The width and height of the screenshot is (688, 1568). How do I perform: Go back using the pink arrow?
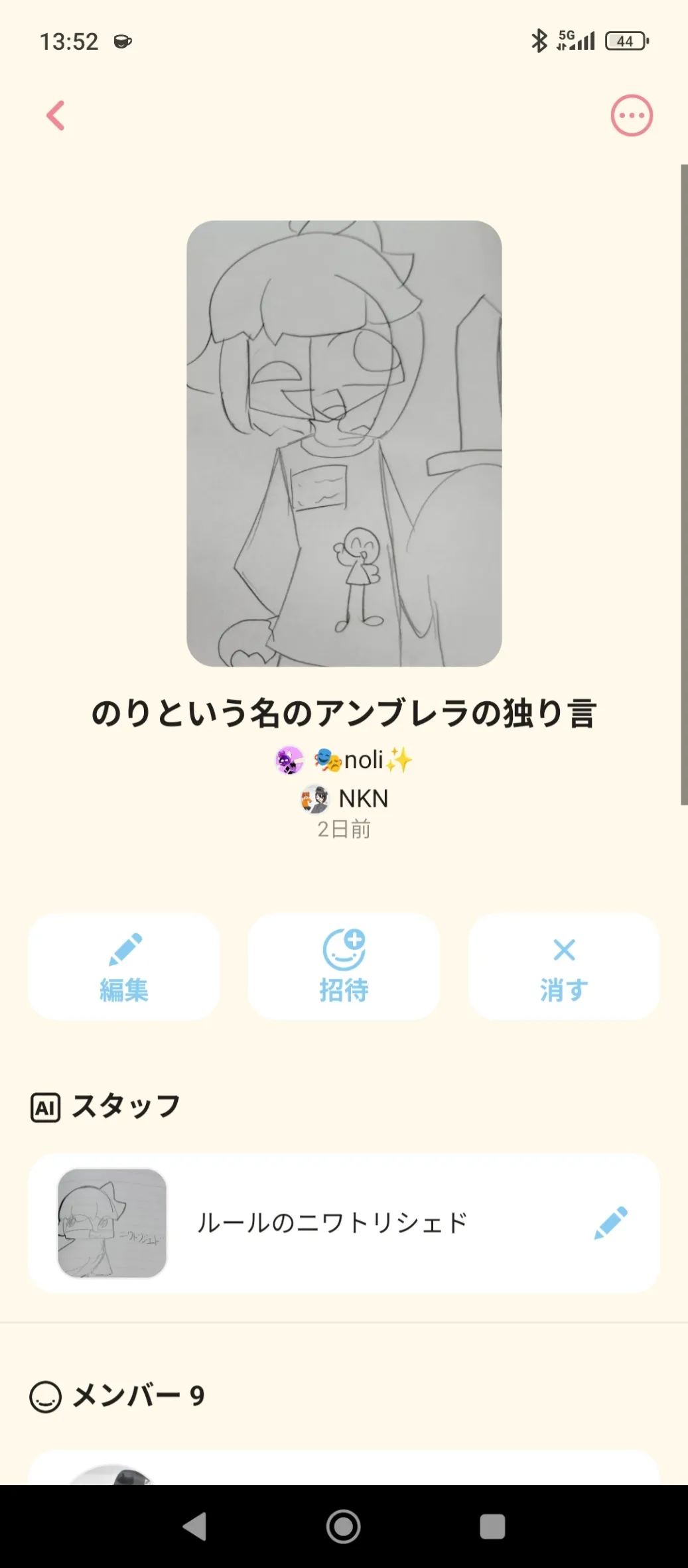(56, 115)
